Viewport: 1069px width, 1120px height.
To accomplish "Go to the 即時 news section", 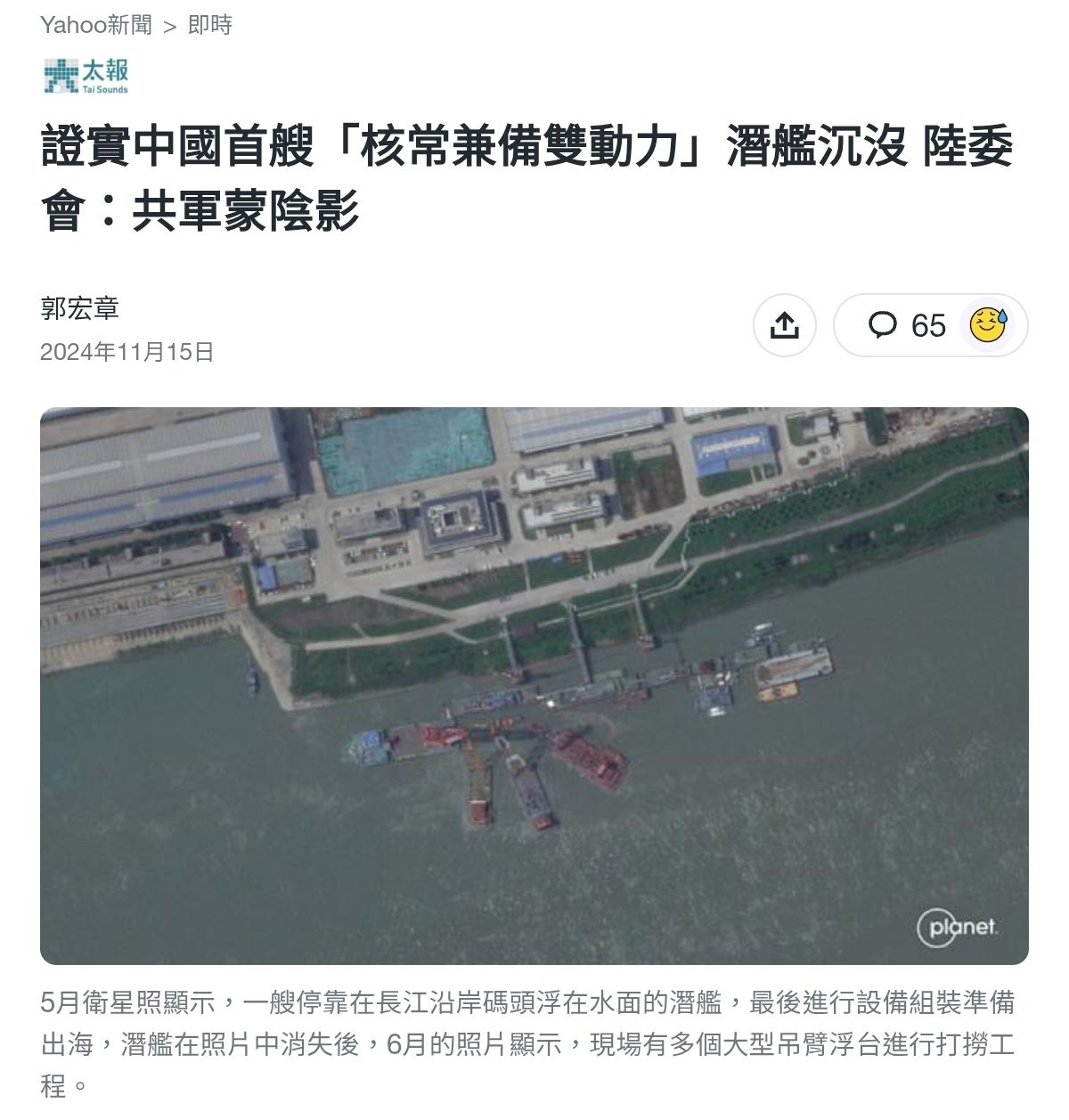I will [210, 25].
